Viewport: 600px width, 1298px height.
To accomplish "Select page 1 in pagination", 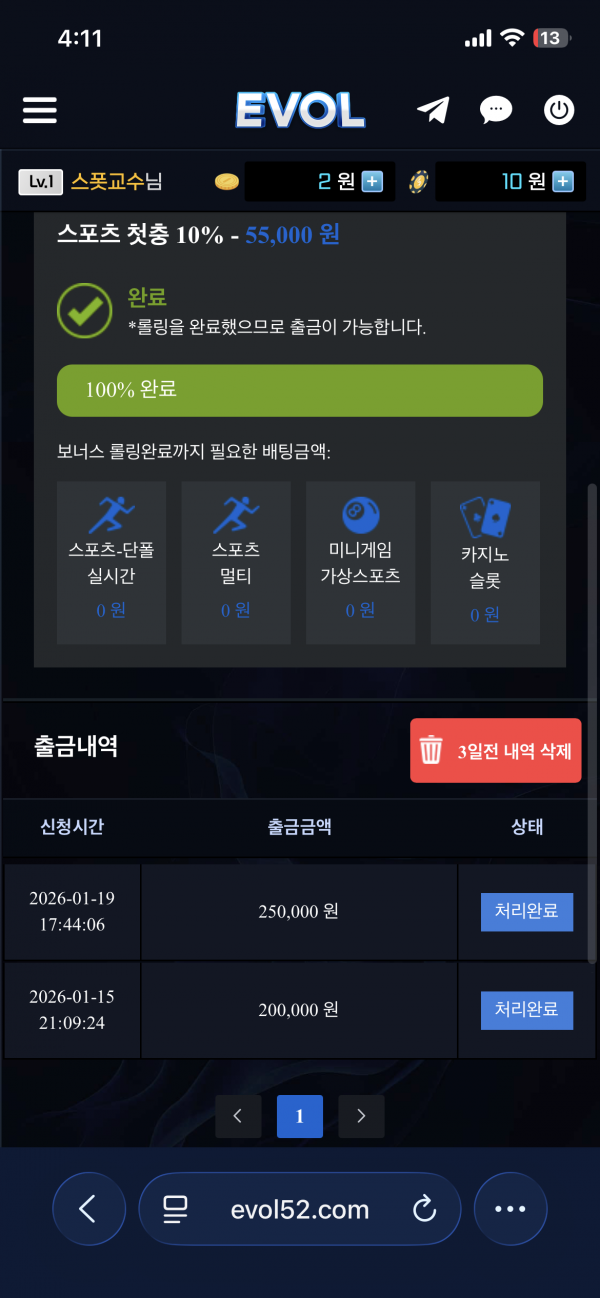I will [x=300, y=1116].
